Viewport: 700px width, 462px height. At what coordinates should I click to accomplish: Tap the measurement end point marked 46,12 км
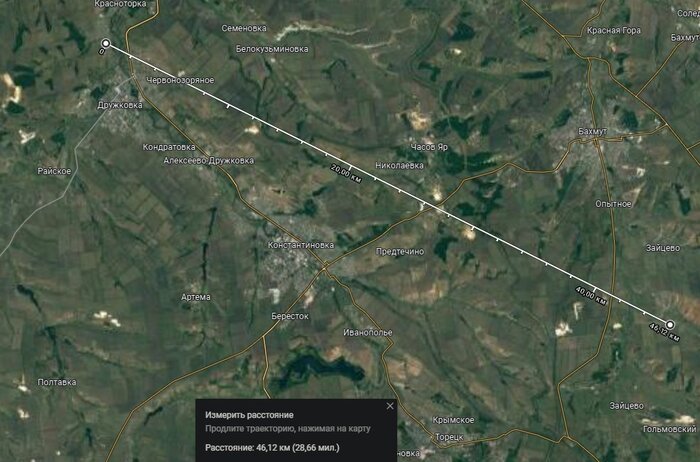point(670,324)
